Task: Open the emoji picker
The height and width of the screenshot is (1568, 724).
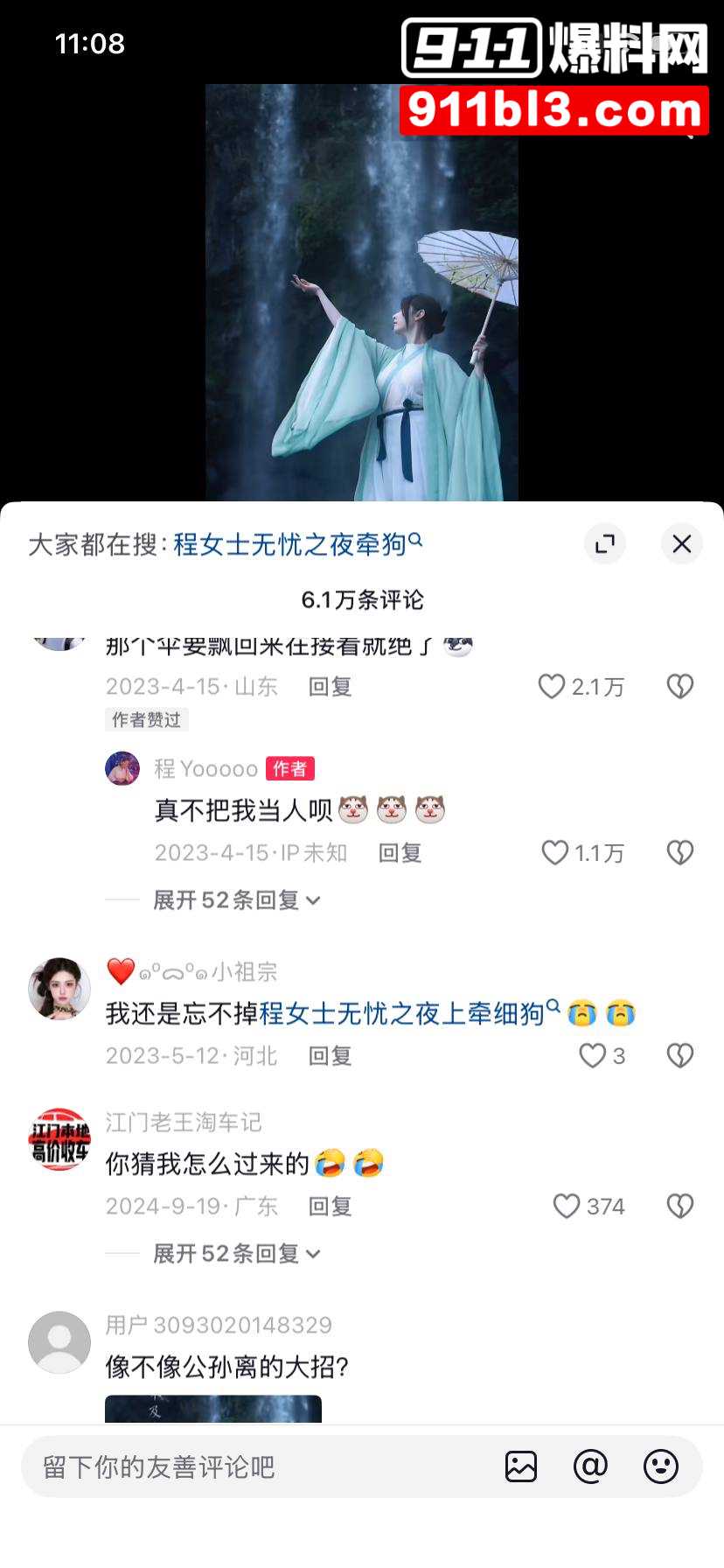Action: (660, 1466)
